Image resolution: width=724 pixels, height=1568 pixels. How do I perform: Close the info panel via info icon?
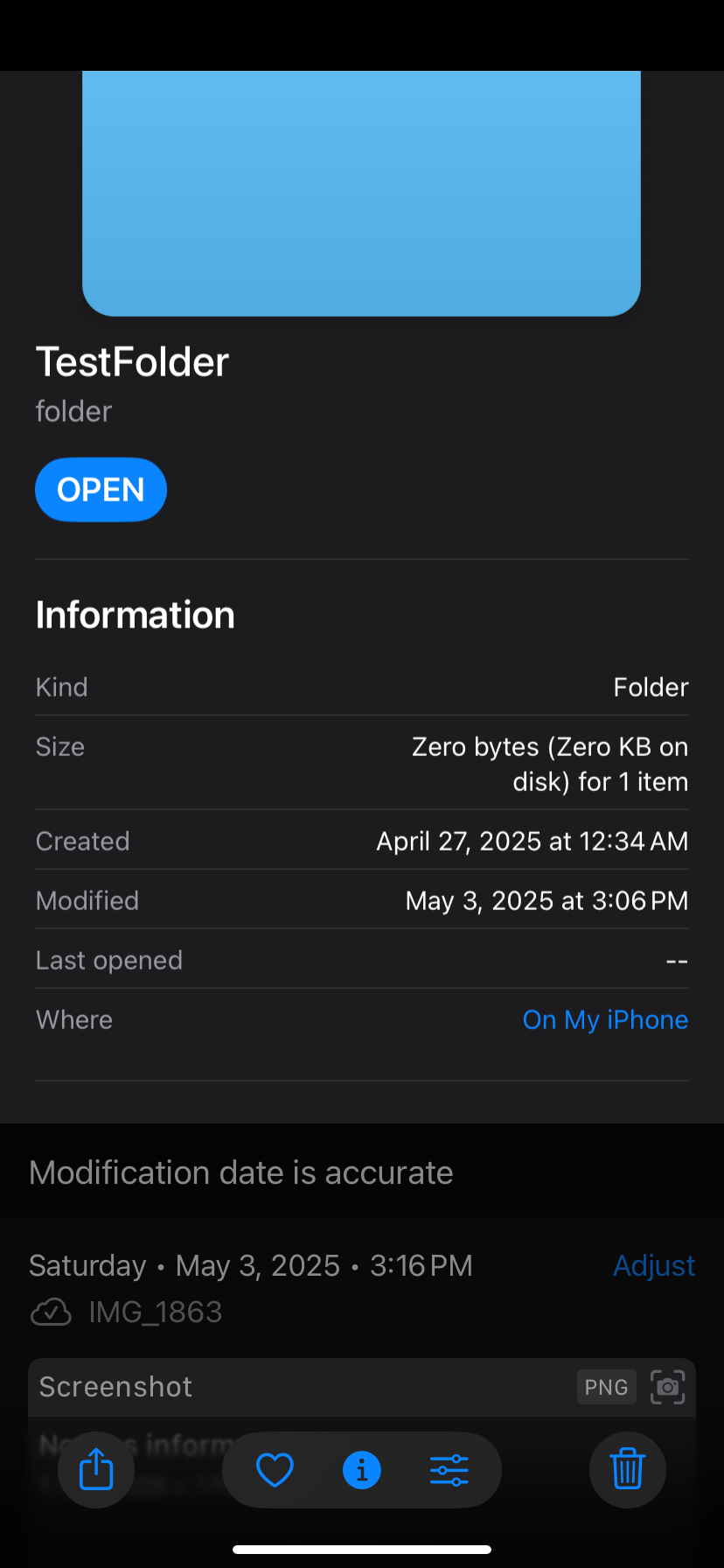pyautogui.click(x=361, y=1470)
